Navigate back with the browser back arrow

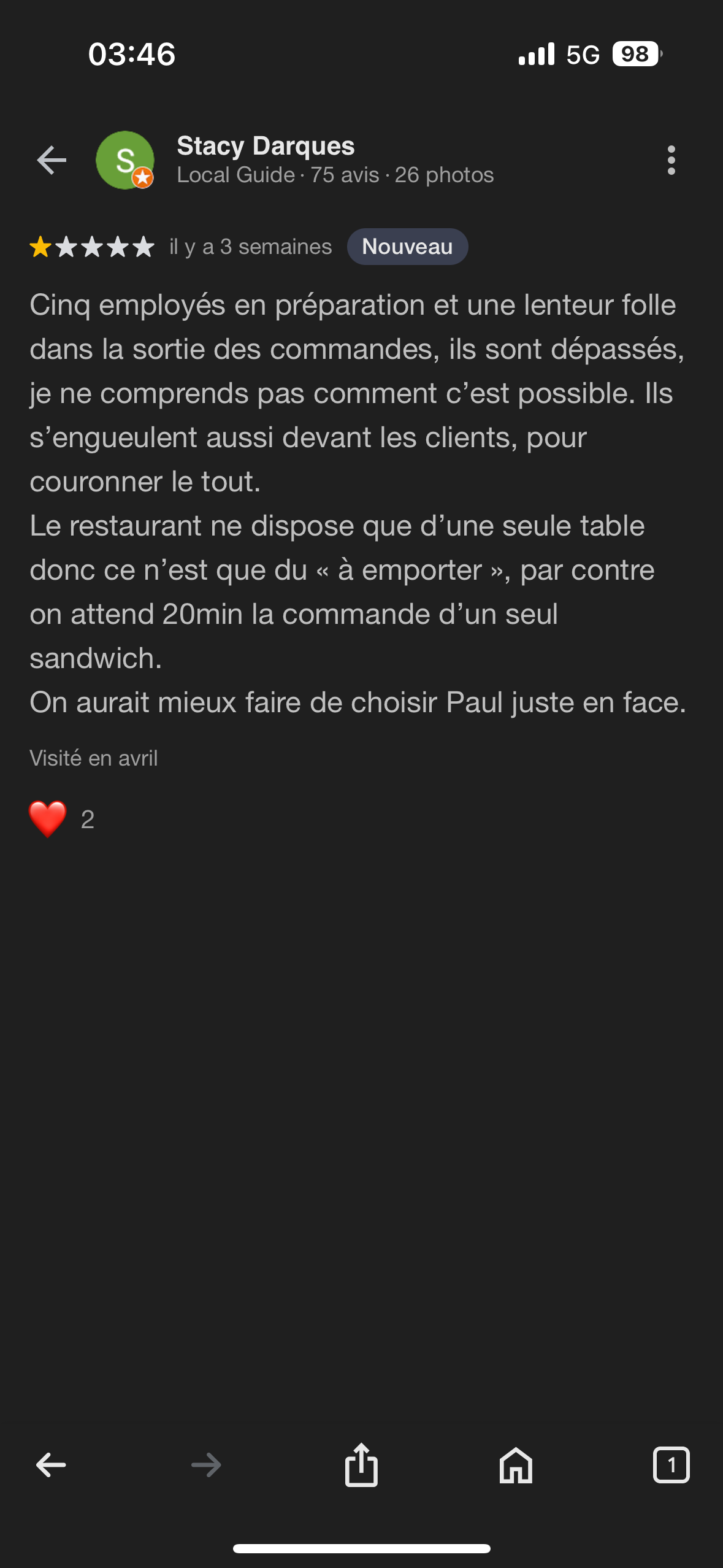[x=52, y=1465]
